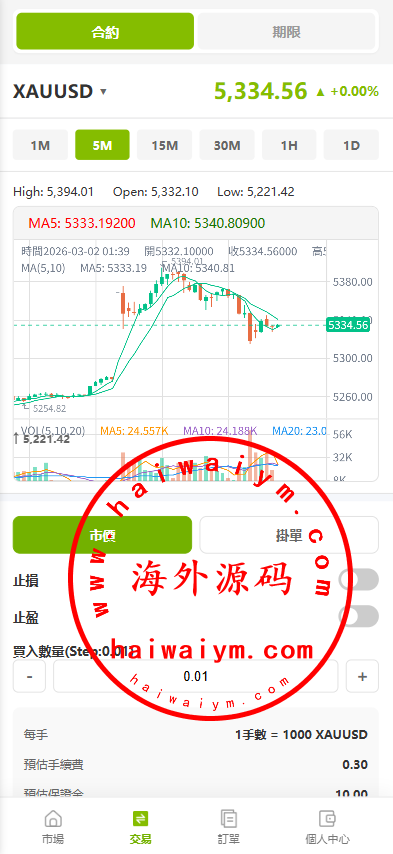Show the 1D chart interval
Image resolution: width=393 pixels, height=854 pixels.
point(352,145)
